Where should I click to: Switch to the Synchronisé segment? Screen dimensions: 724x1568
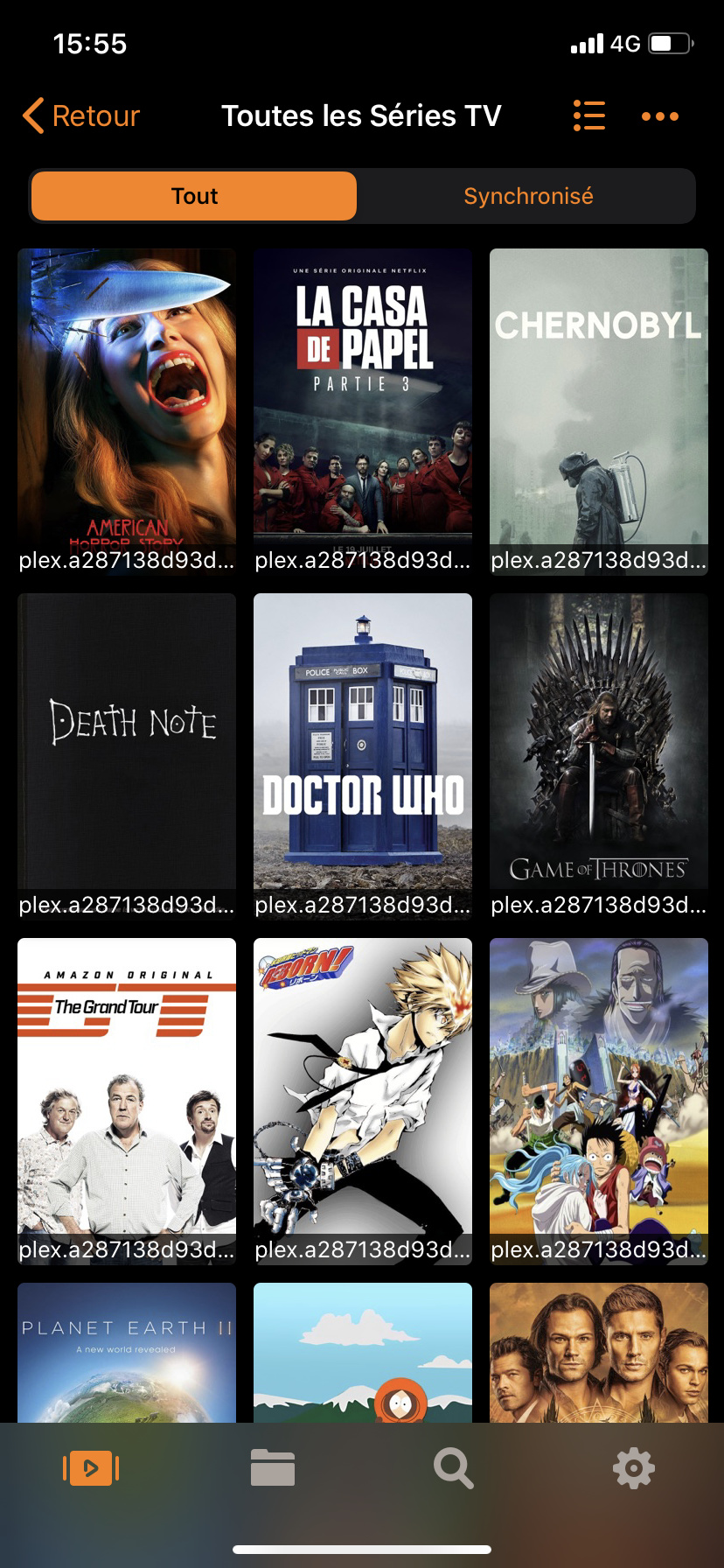[x=528, y=196]
